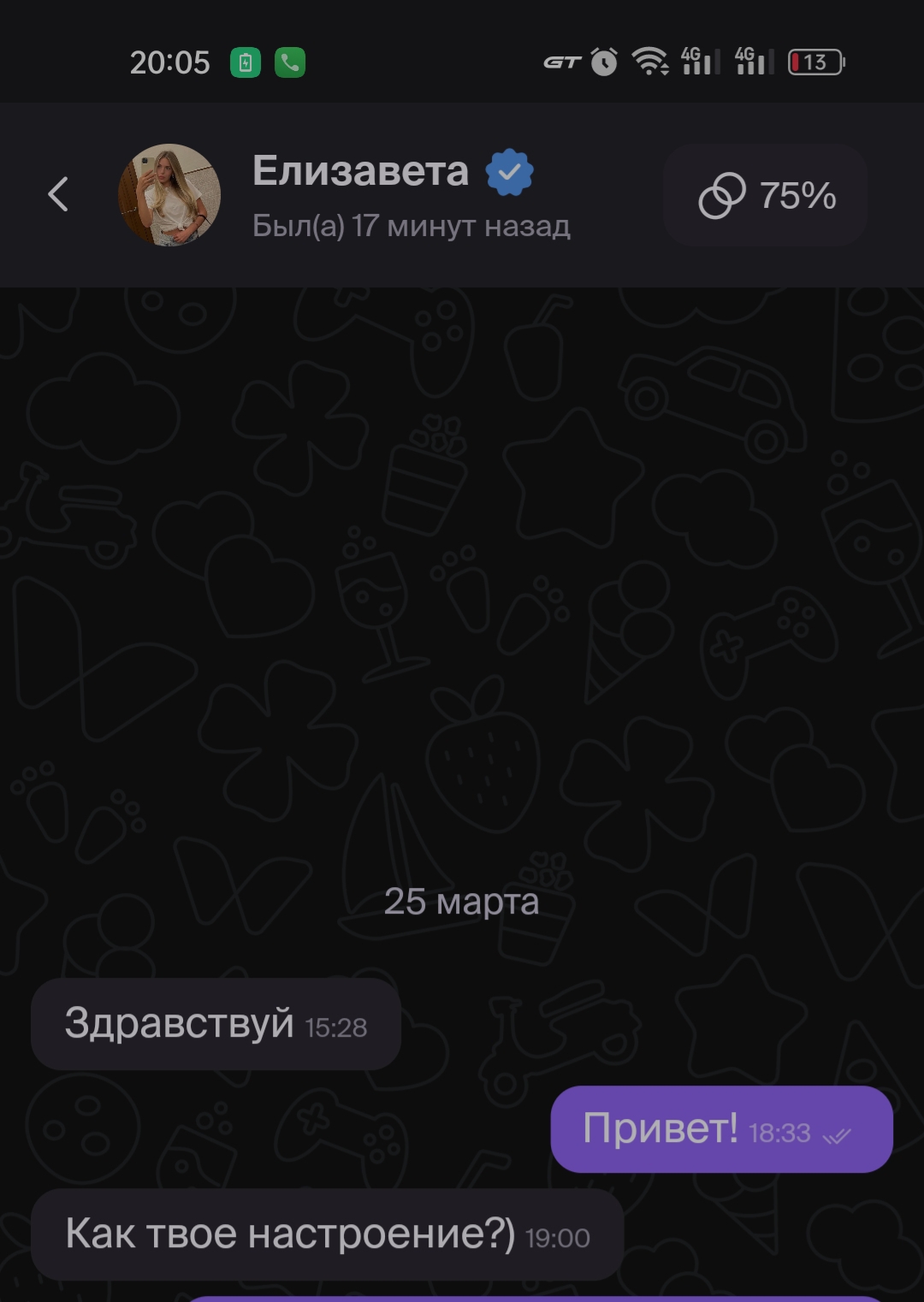Open the 75% compatibility button
Viewport: 924px width, 1302px height.
point(766,195)
